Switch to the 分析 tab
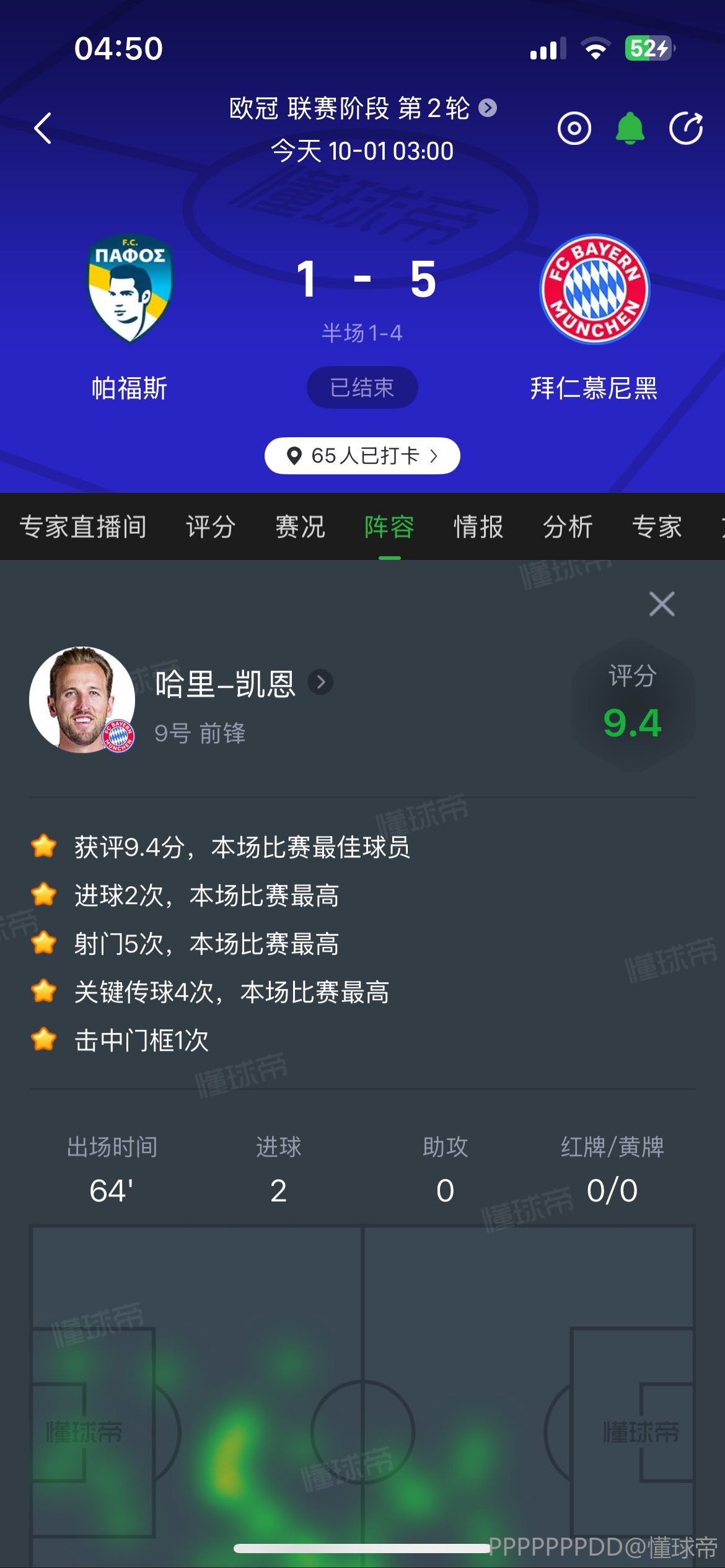 pyautogui.click(x=568, y=527)
